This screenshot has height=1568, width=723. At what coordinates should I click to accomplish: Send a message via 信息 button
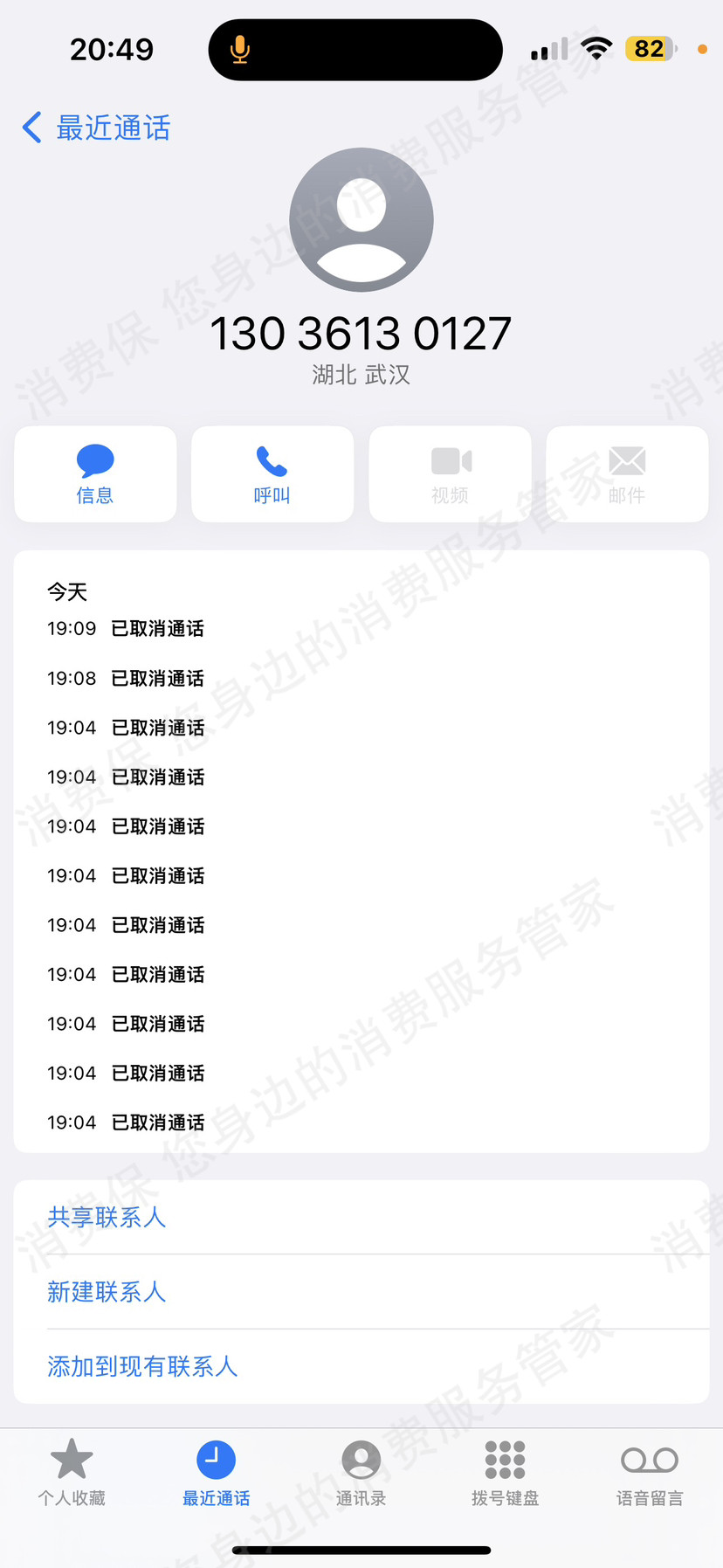pos(95,474)
